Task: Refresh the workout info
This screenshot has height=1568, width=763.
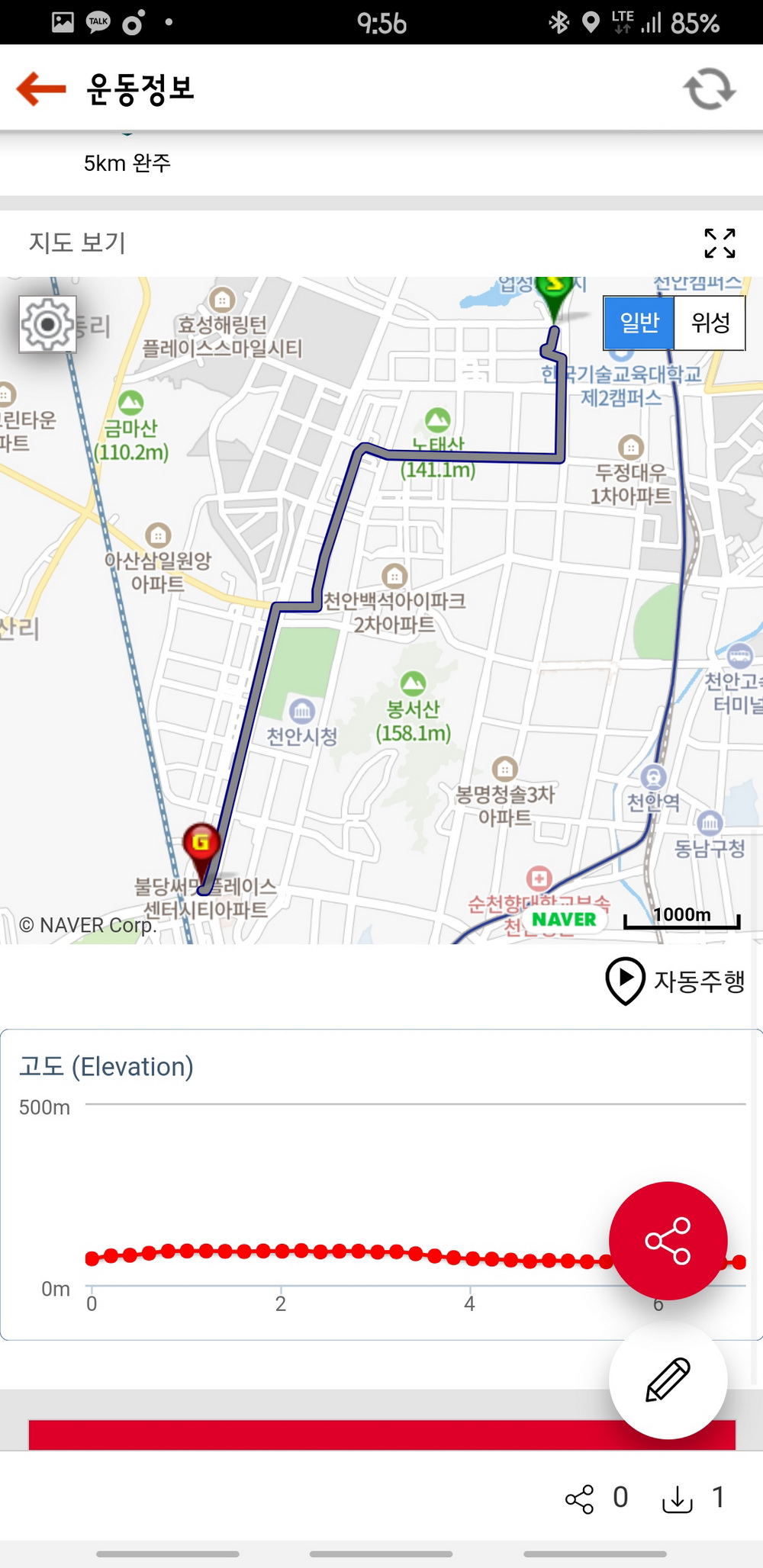Action: (x=709, y=88)
